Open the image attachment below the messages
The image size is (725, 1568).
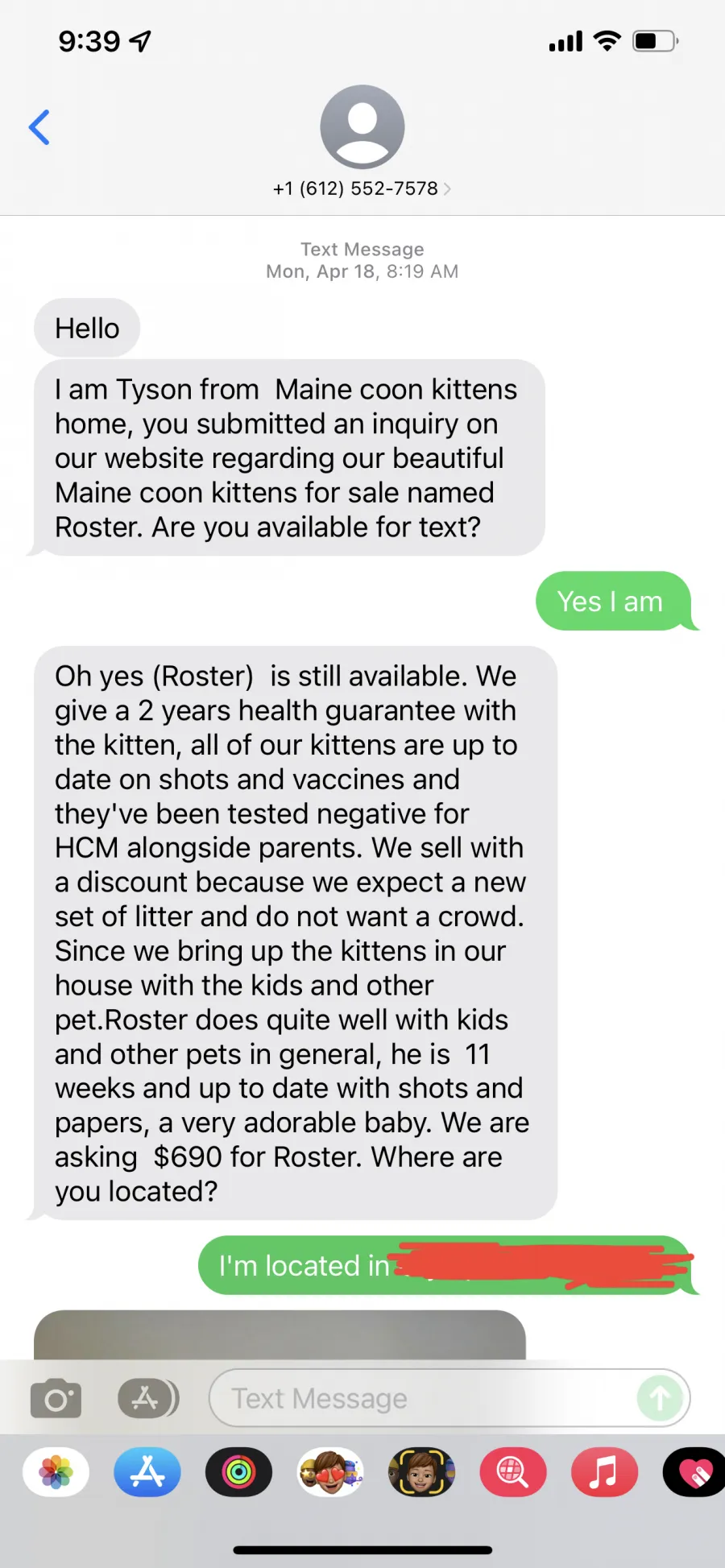pos(280,1334)
